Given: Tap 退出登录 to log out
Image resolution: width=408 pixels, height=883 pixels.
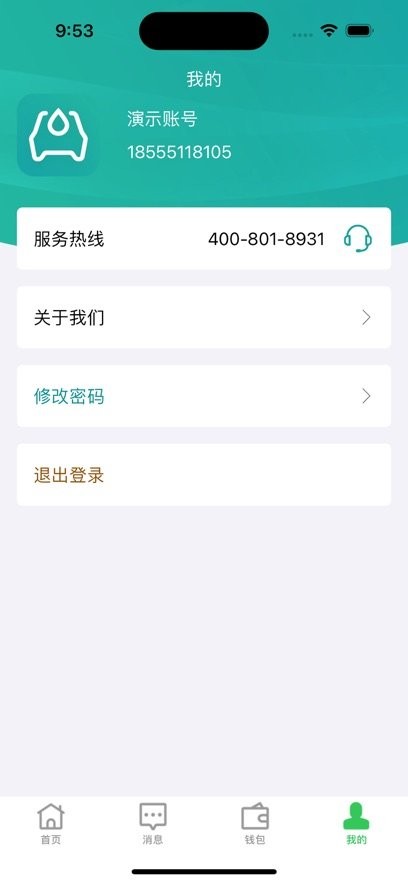Looking at the screenshot, I should click(x=204, y=475).
